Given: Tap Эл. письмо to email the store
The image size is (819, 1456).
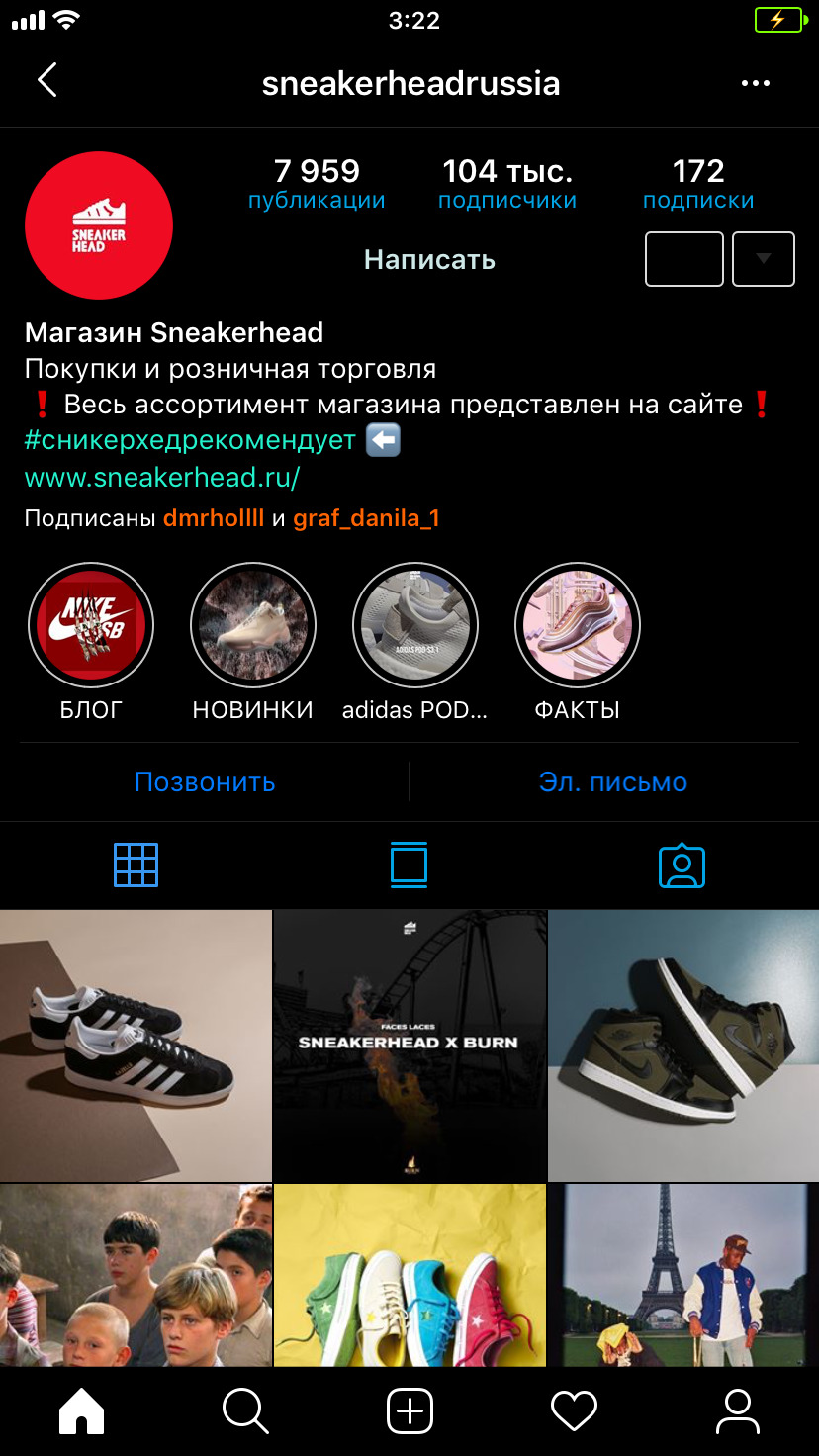Looking at the screenshot, I should coord(613,781).
